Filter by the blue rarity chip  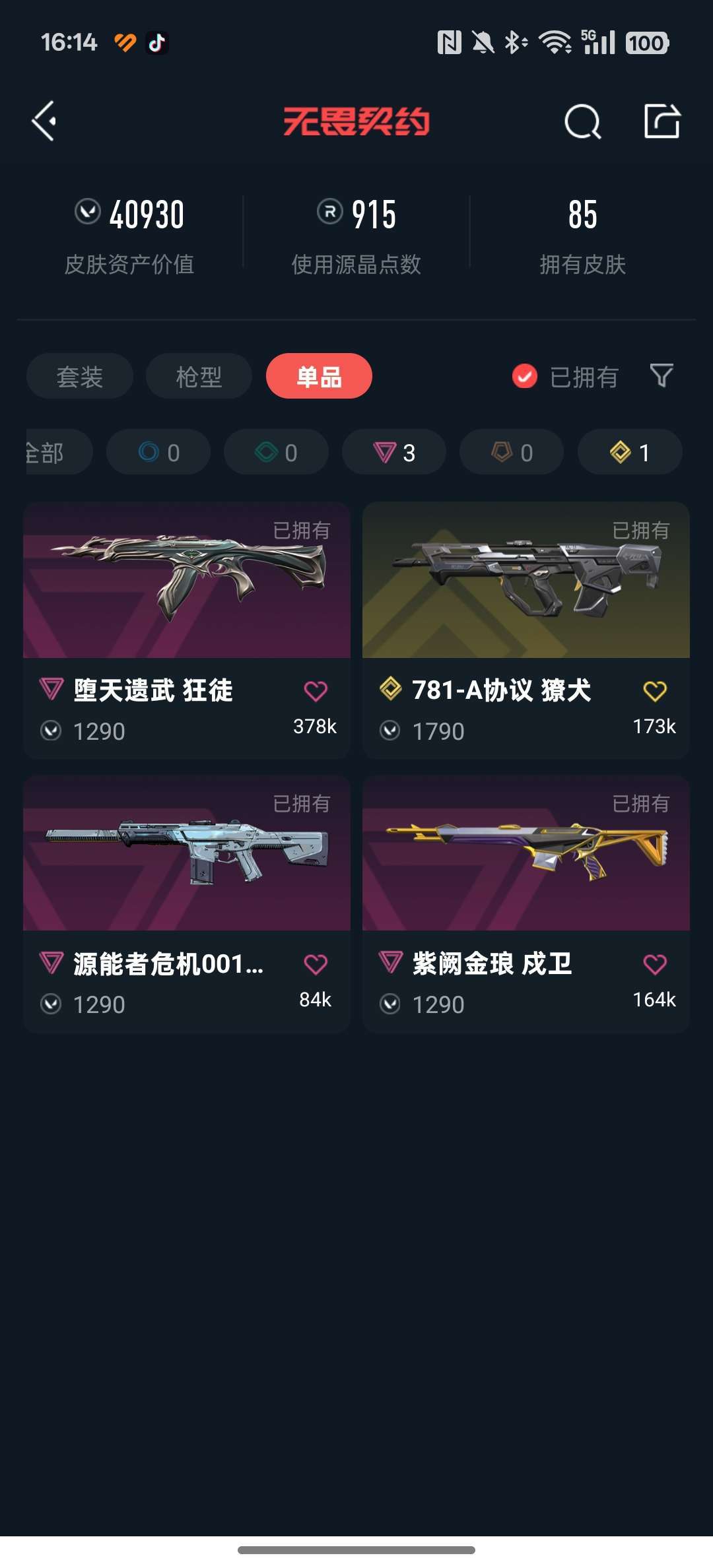point(158,452)
